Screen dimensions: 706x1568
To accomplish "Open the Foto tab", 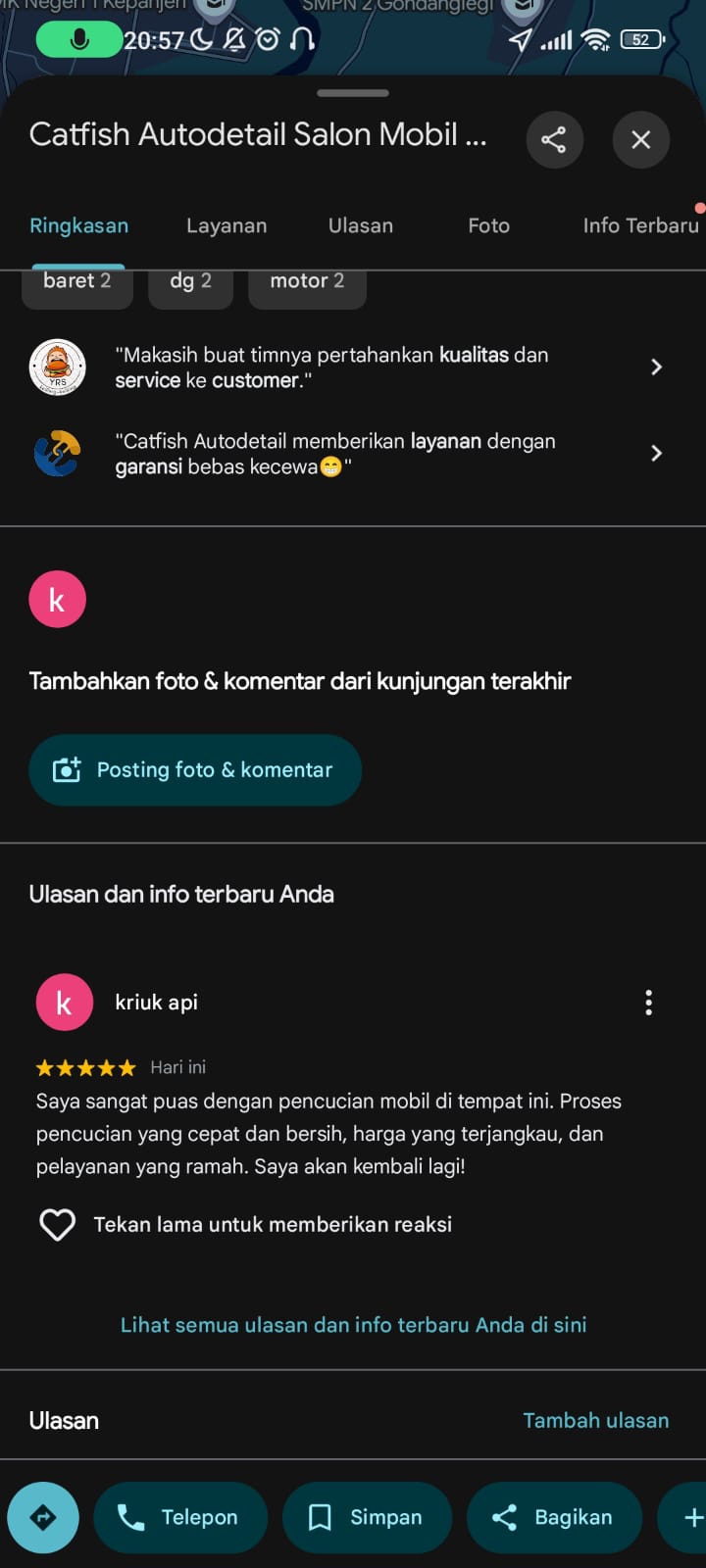I will pos(488,225).
